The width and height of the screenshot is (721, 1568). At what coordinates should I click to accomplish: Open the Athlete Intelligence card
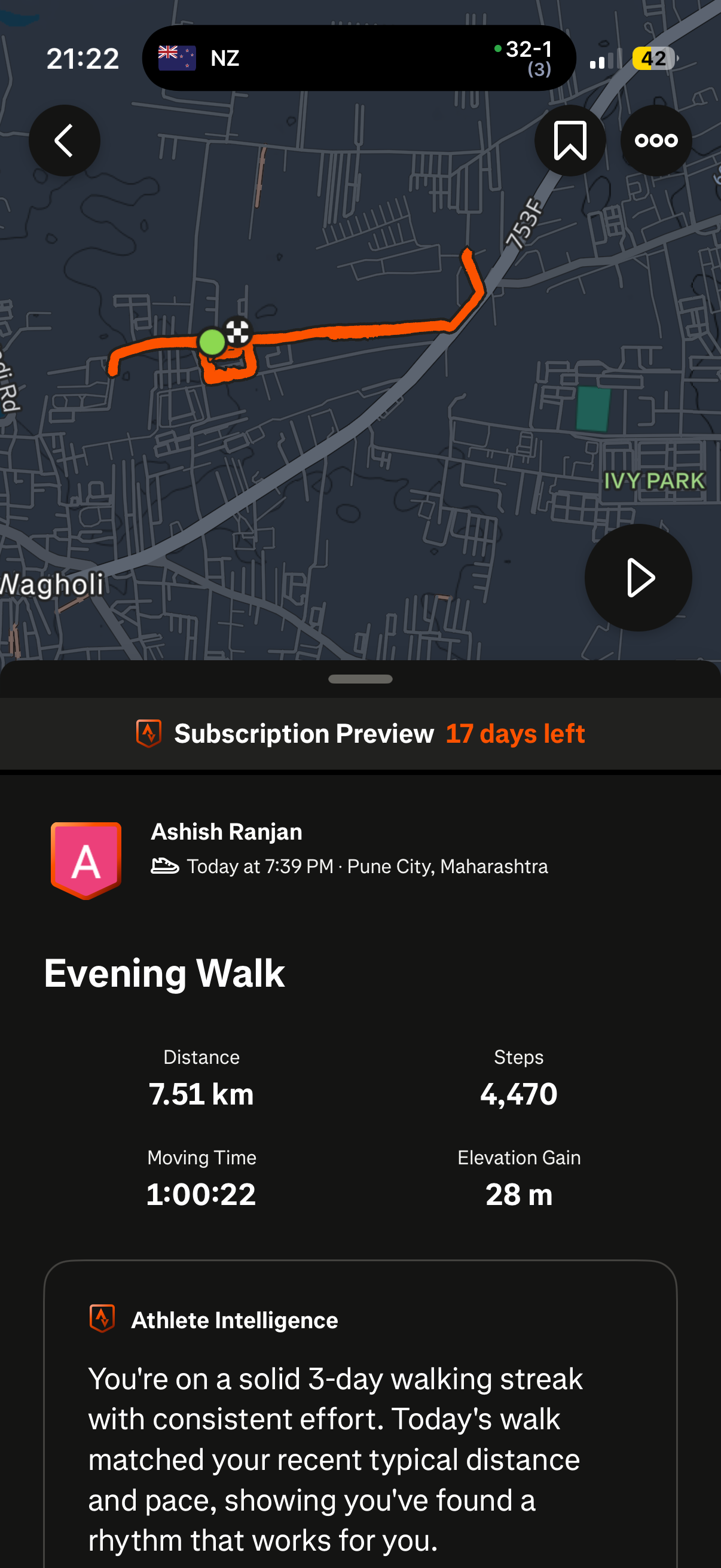point(360,1418)
